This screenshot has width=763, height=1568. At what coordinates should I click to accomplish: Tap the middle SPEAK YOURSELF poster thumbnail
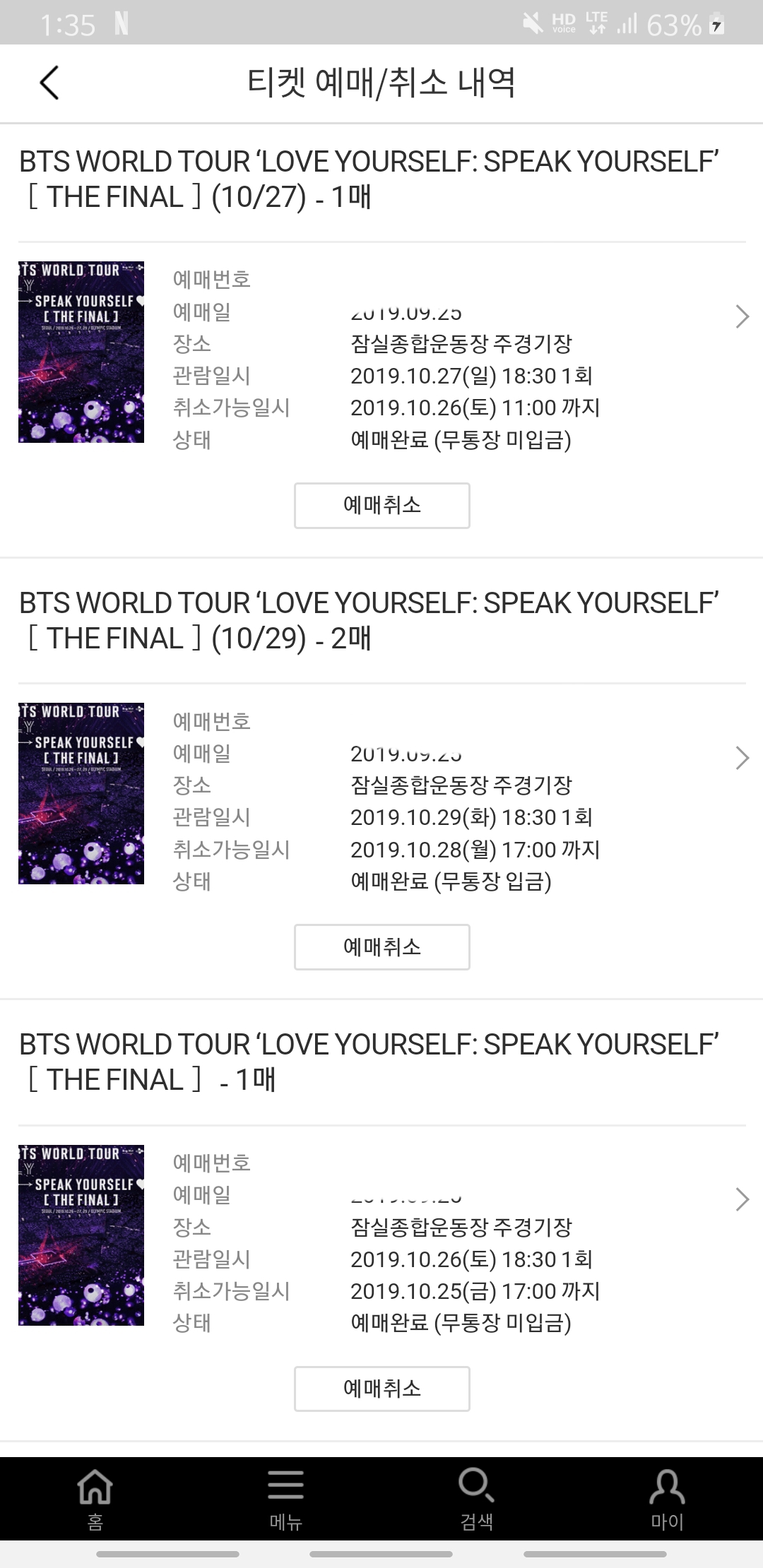click(x=81, y=792)
